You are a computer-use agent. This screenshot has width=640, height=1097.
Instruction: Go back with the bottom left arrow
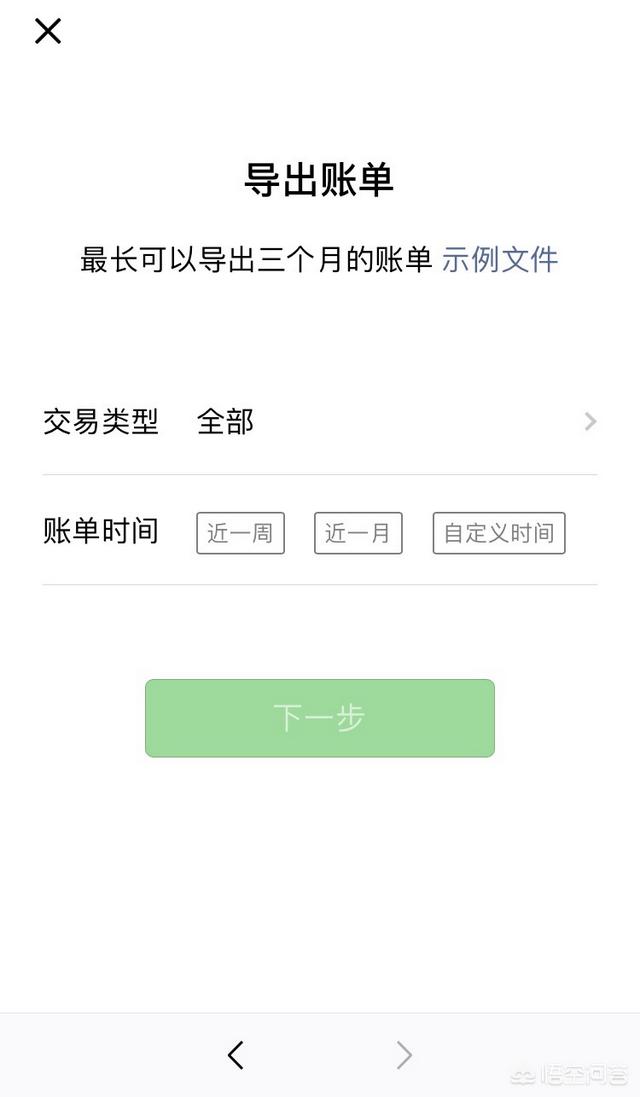click(236, 1054)
